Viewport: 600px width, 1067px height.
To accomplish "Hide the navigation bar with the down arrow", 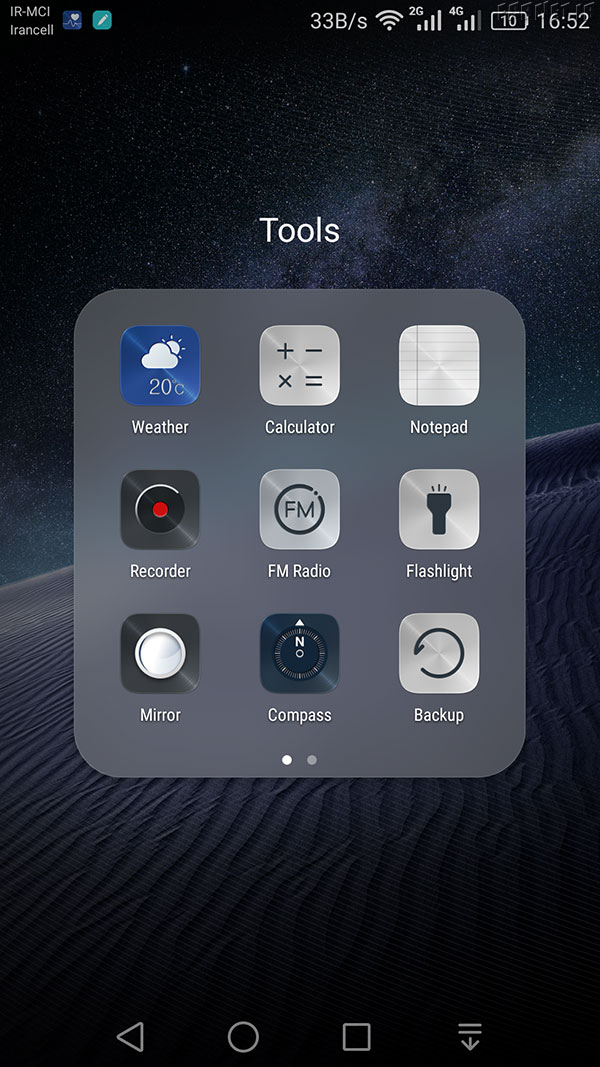I will point(470,1037).
